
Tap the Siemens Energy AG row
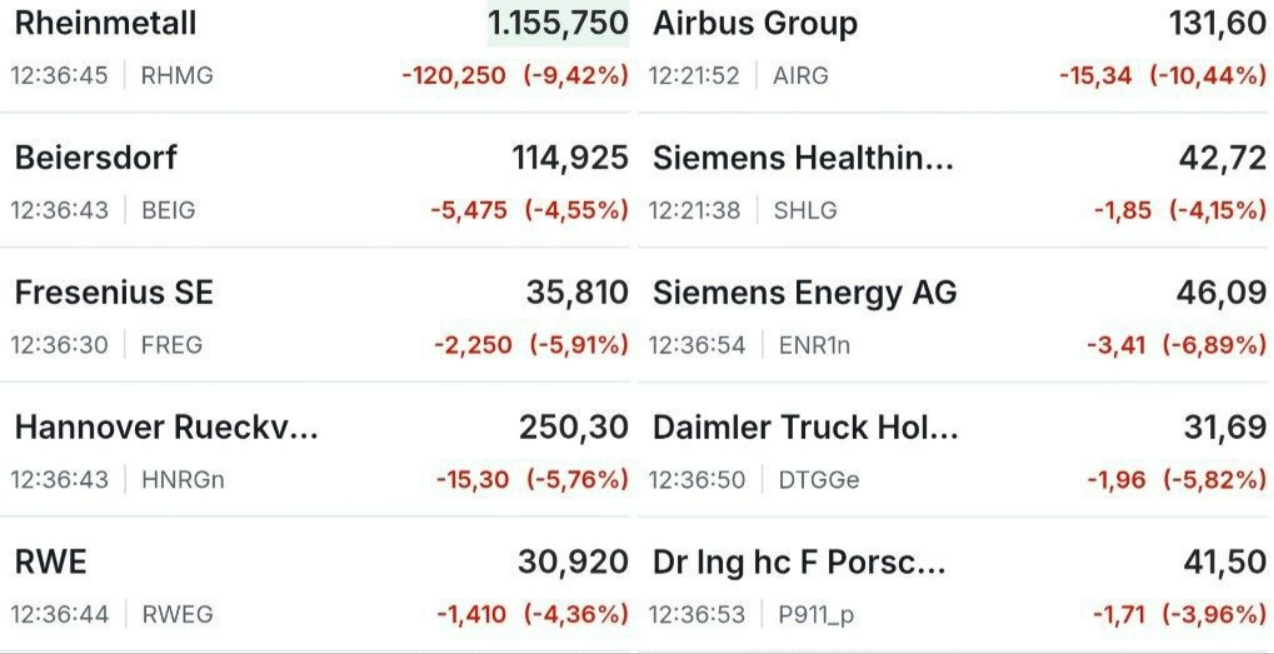tap(804, 293)
